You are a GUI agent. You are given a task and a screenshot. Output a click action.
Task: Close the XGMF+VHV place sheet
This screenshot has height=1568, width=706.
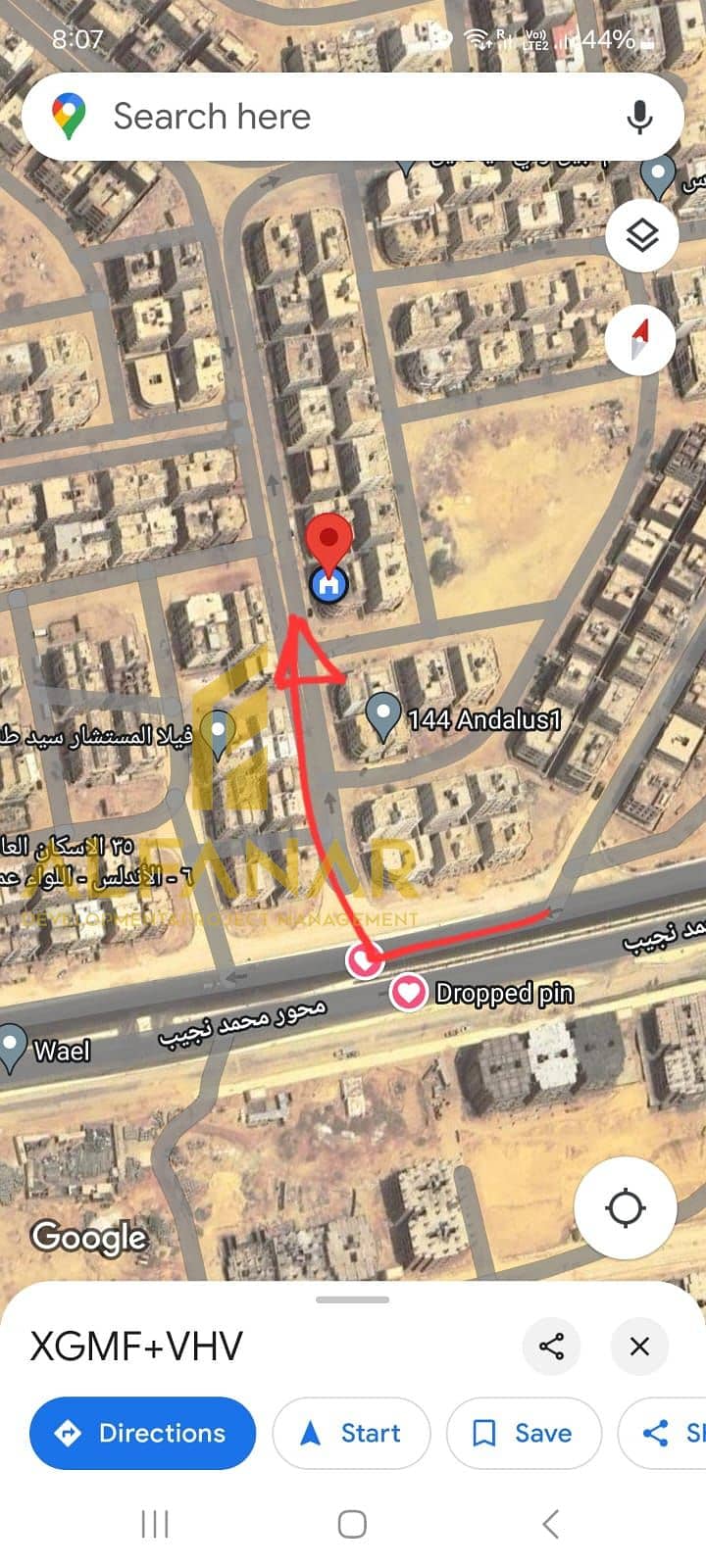[639, 1346]
